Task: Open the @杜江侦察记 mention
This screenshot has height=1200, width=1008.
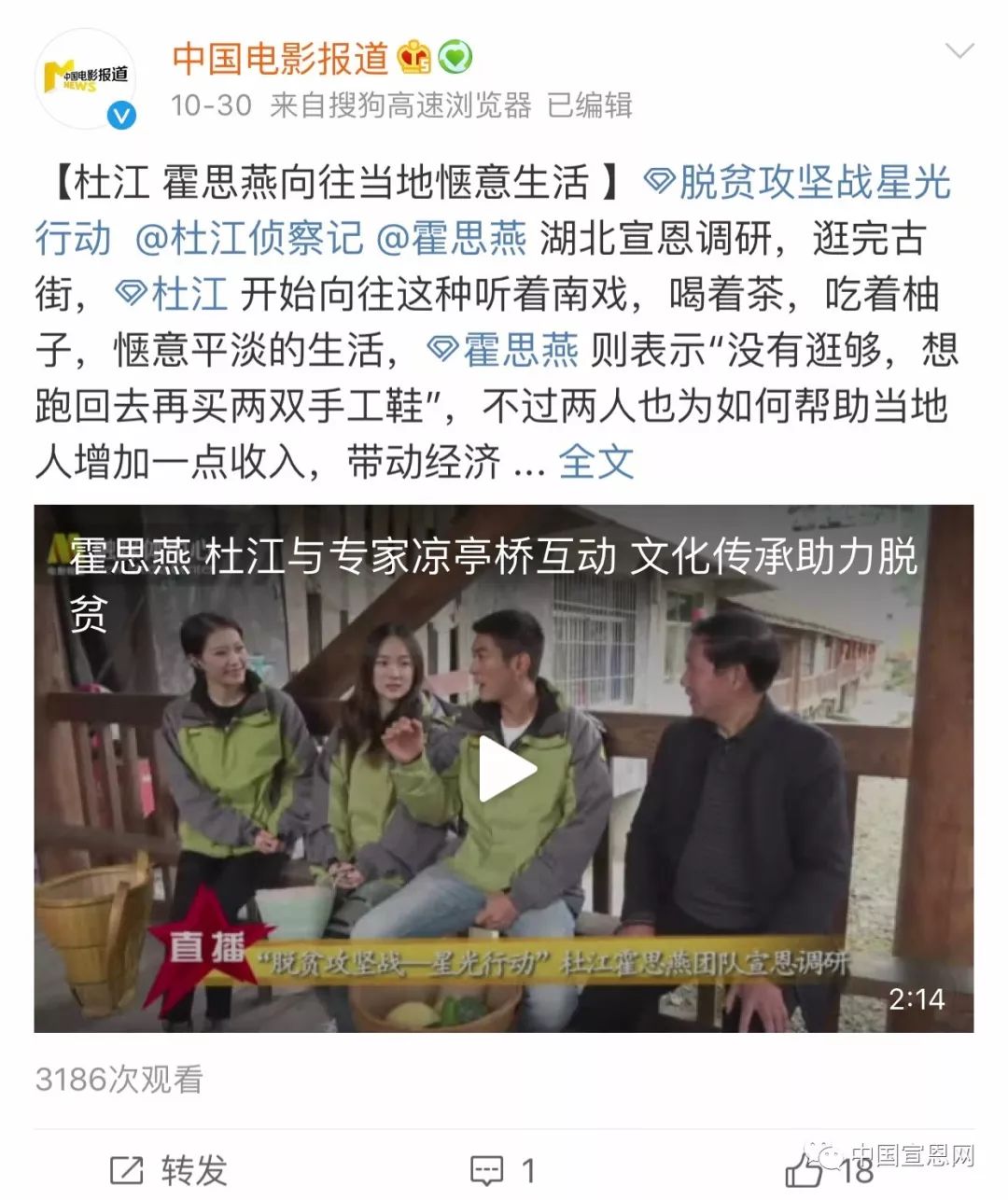Action: [249, 238]
